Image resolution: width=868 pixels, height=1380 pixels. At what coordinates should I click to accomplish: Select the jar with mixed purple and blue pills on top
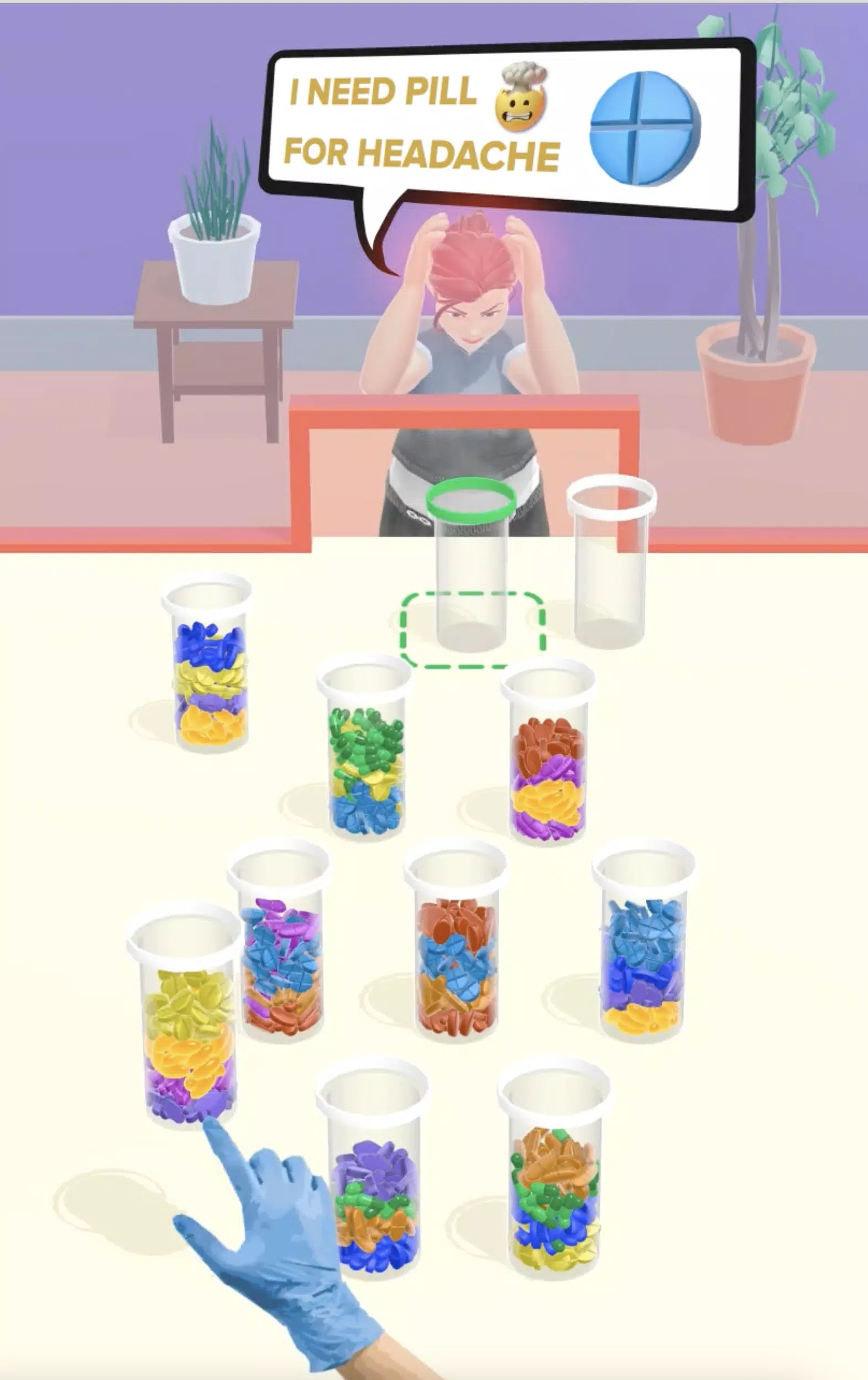[280, 952]
